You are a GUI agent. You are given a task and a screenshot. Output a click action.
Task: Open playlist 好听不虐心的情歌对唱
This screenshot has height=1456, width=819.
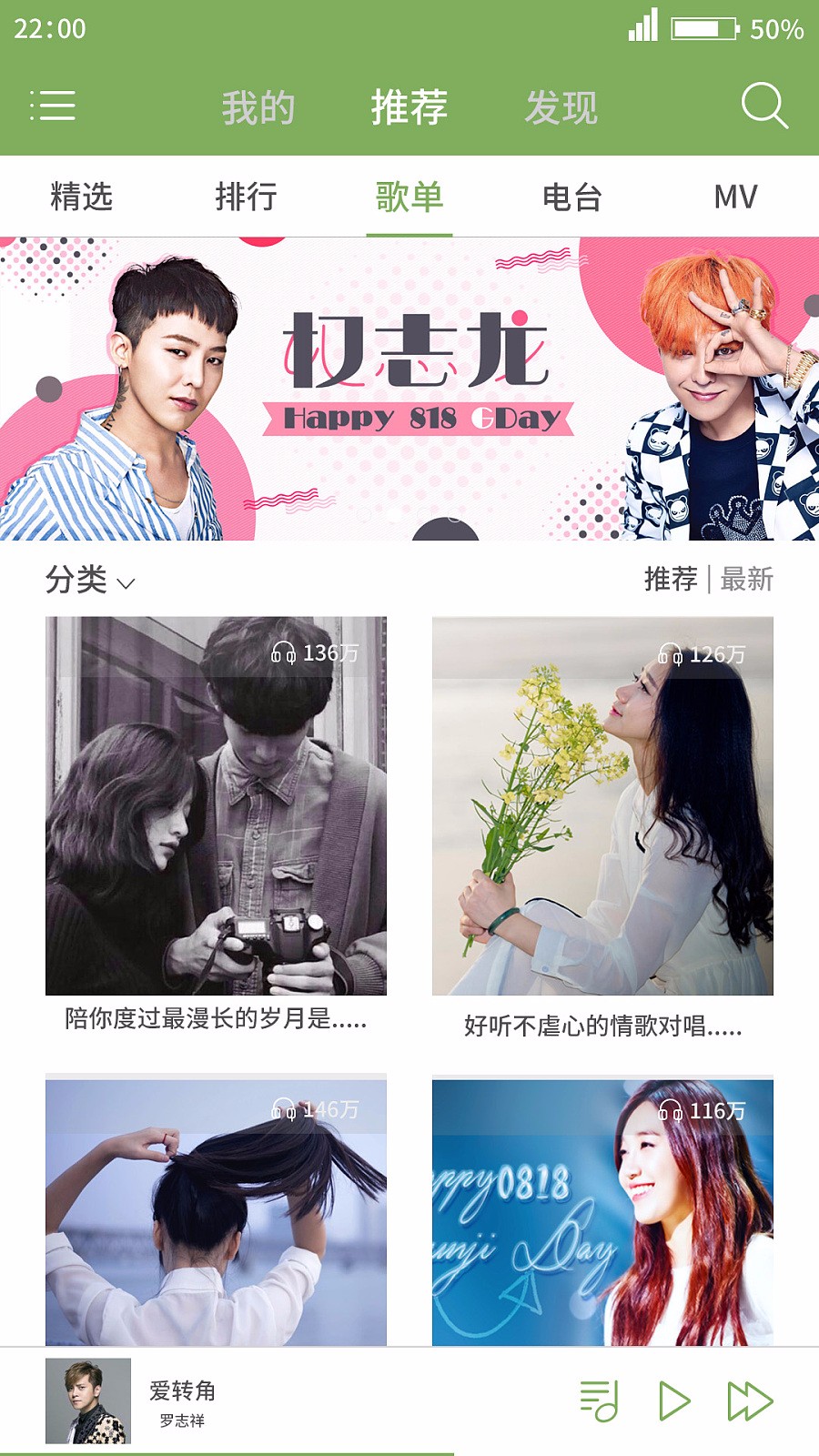point(602,806)
